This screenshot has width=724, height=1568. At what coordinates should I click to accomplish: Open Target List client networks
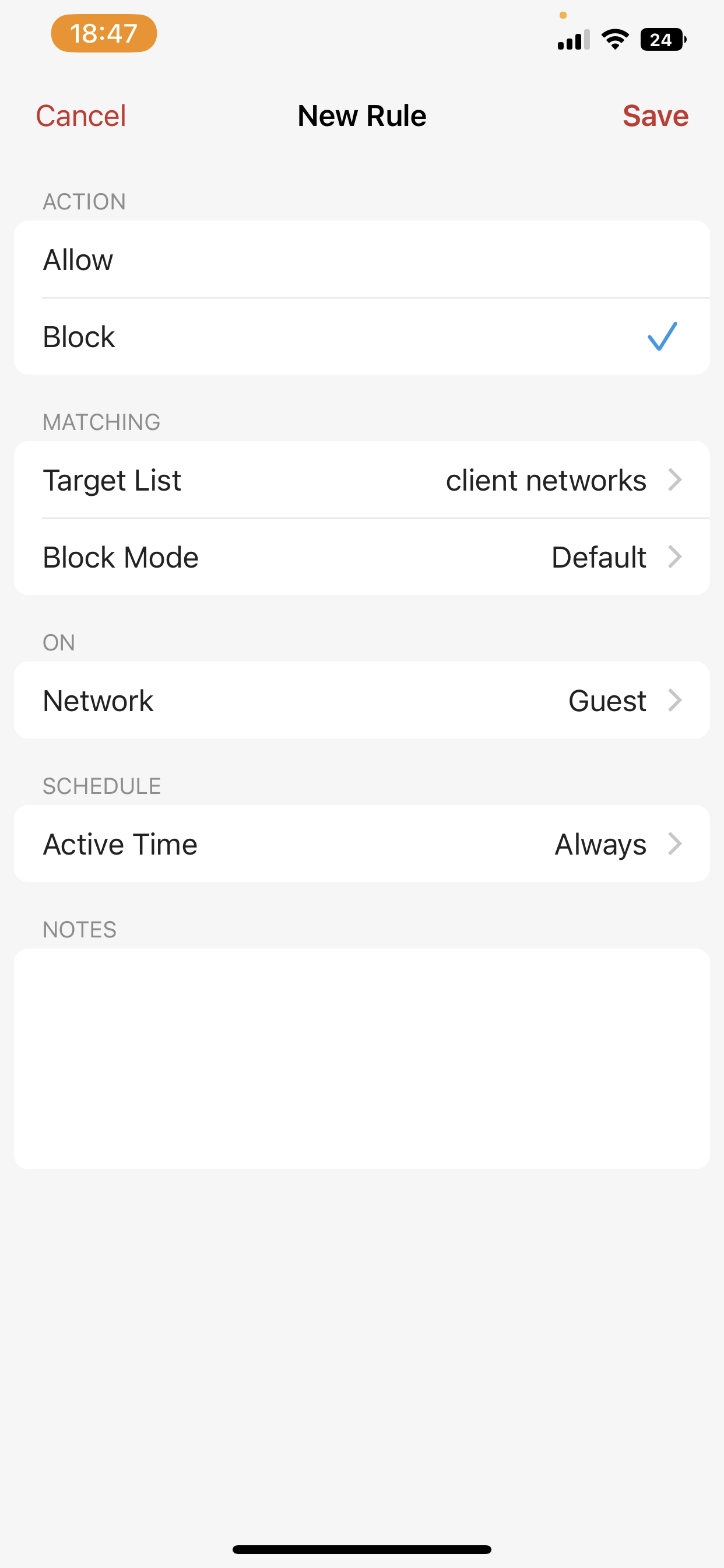(x=362, y=480)
